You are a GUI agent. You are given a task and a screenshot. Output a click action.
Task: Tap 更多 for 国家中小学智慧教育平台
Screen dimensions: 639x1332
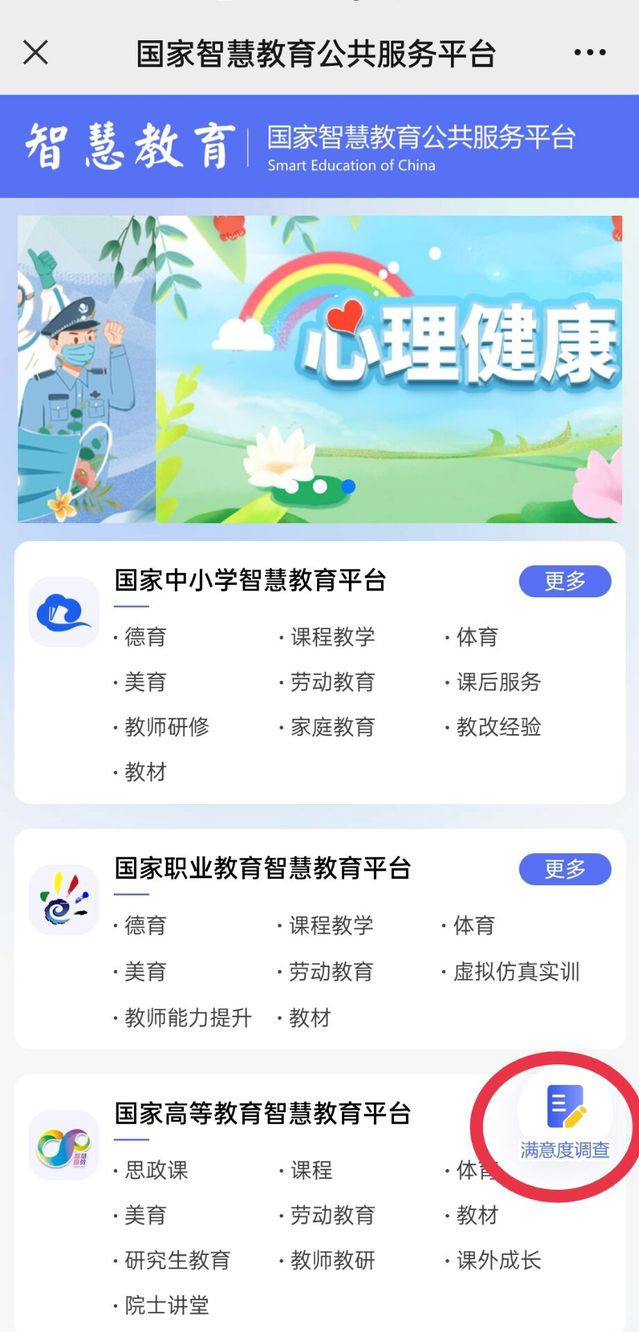[x=564, y=581]
